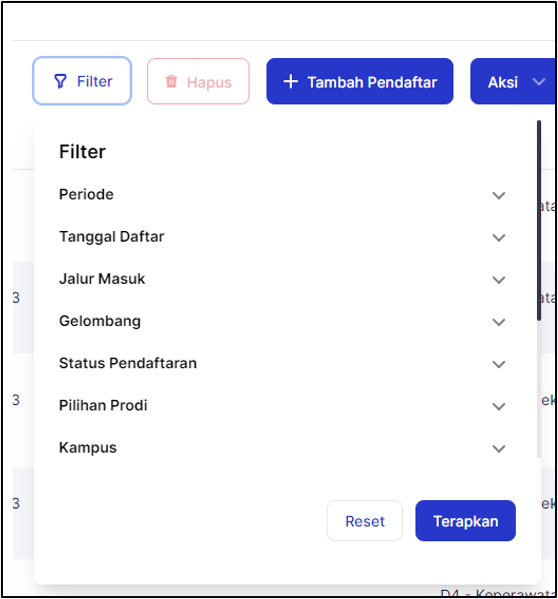Reset all filters
Screen dimensions: 558x599
(365, 521)
